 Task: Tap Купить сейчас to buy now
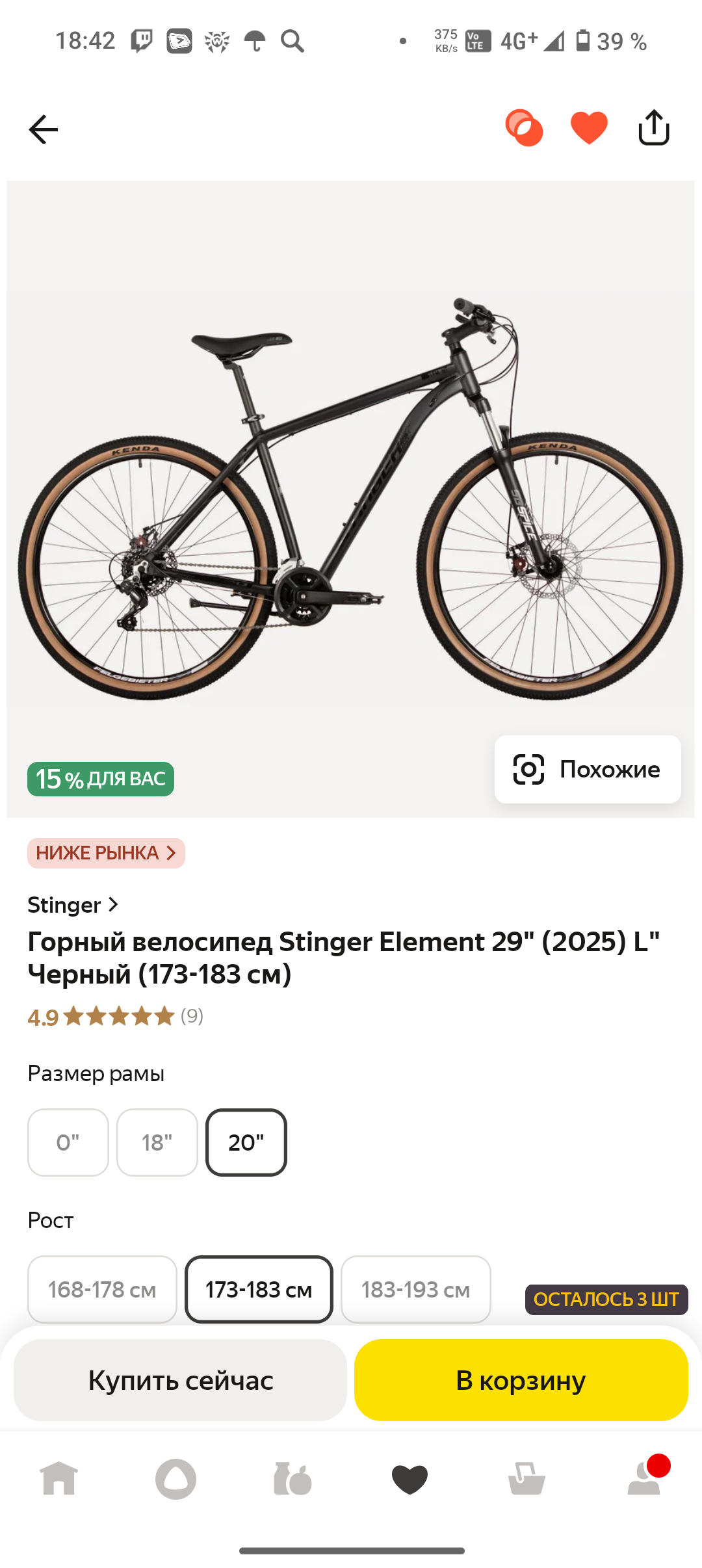point(180,1380)
